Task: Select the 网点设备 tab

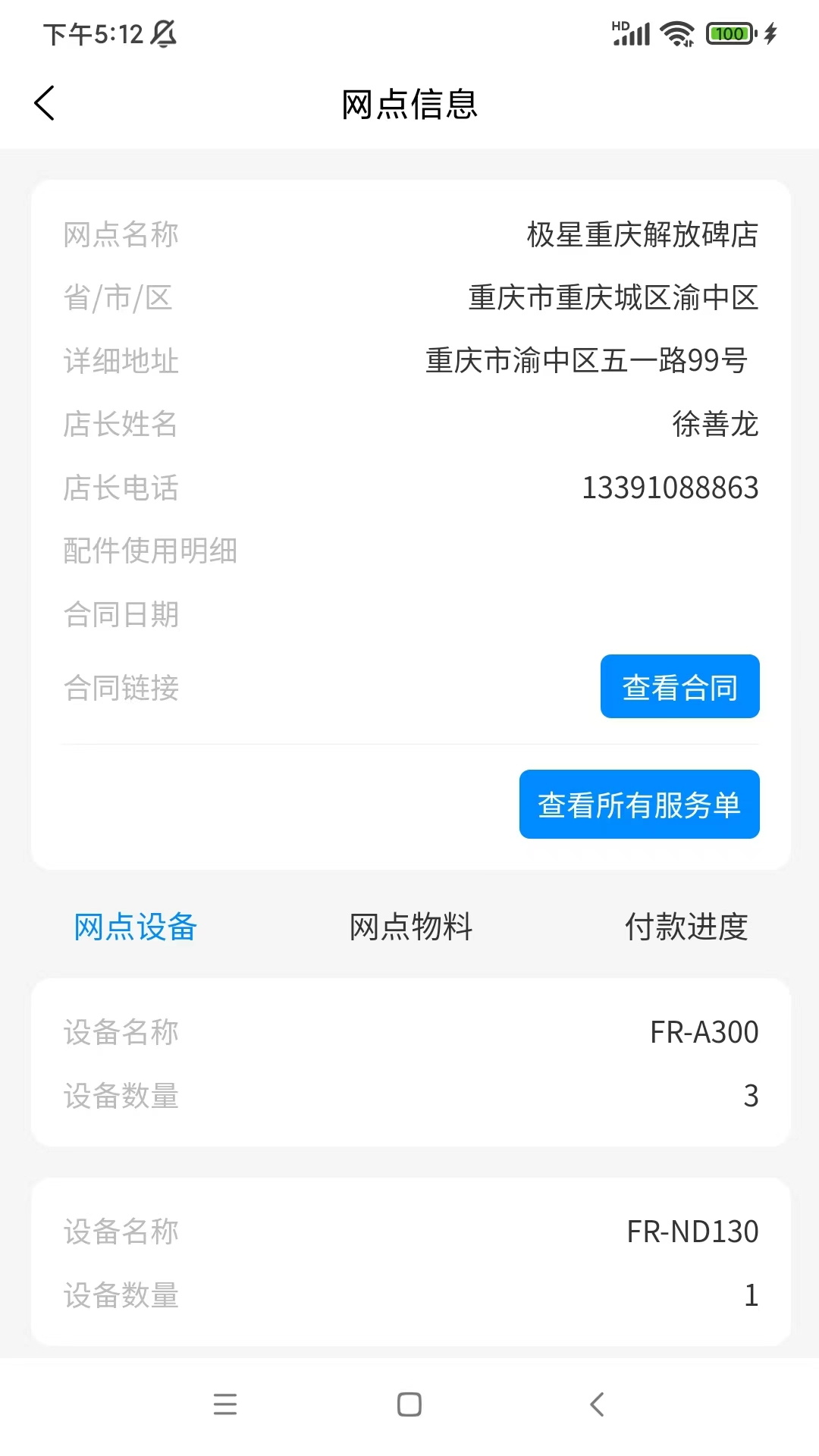Action: point(136,927)
